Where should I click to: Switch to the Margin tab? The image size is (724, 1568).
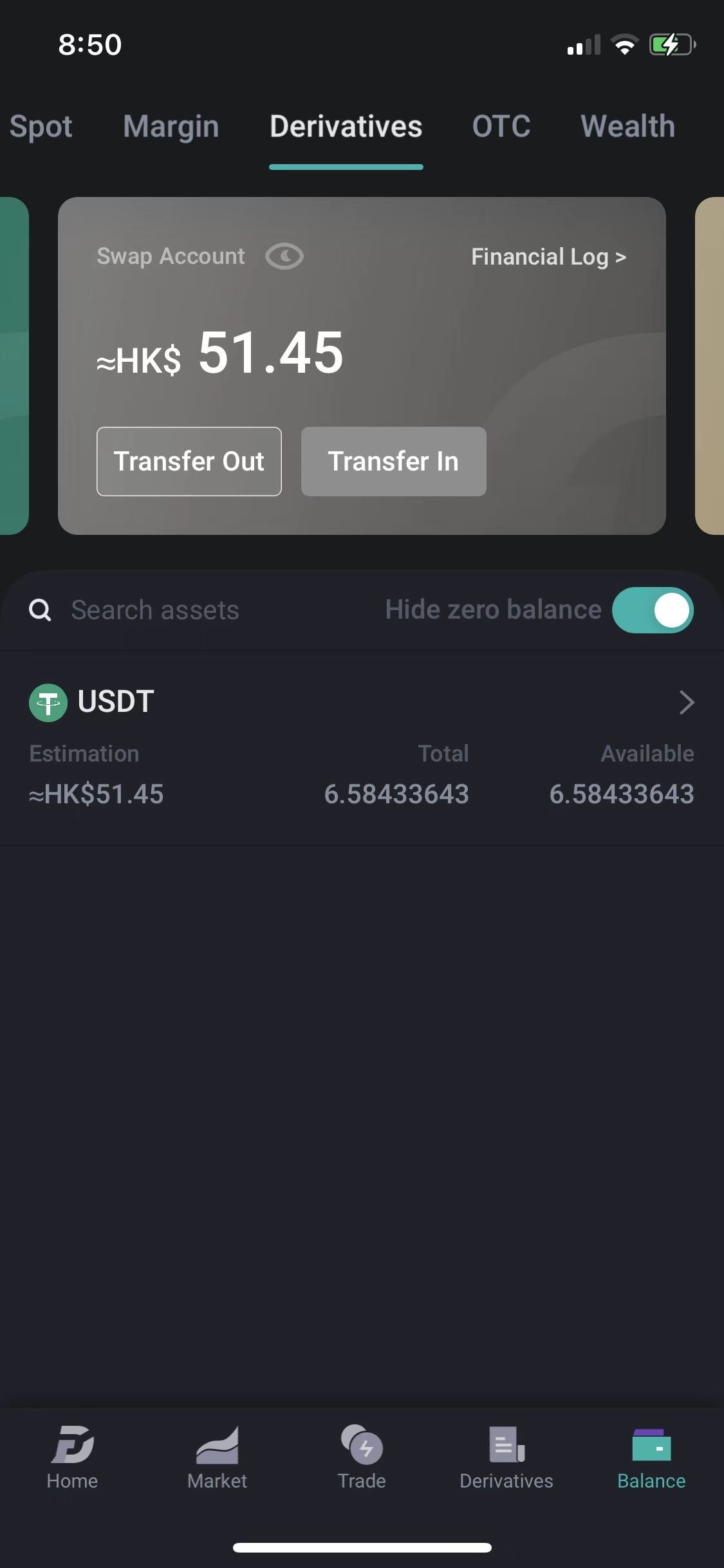[171, 126]
